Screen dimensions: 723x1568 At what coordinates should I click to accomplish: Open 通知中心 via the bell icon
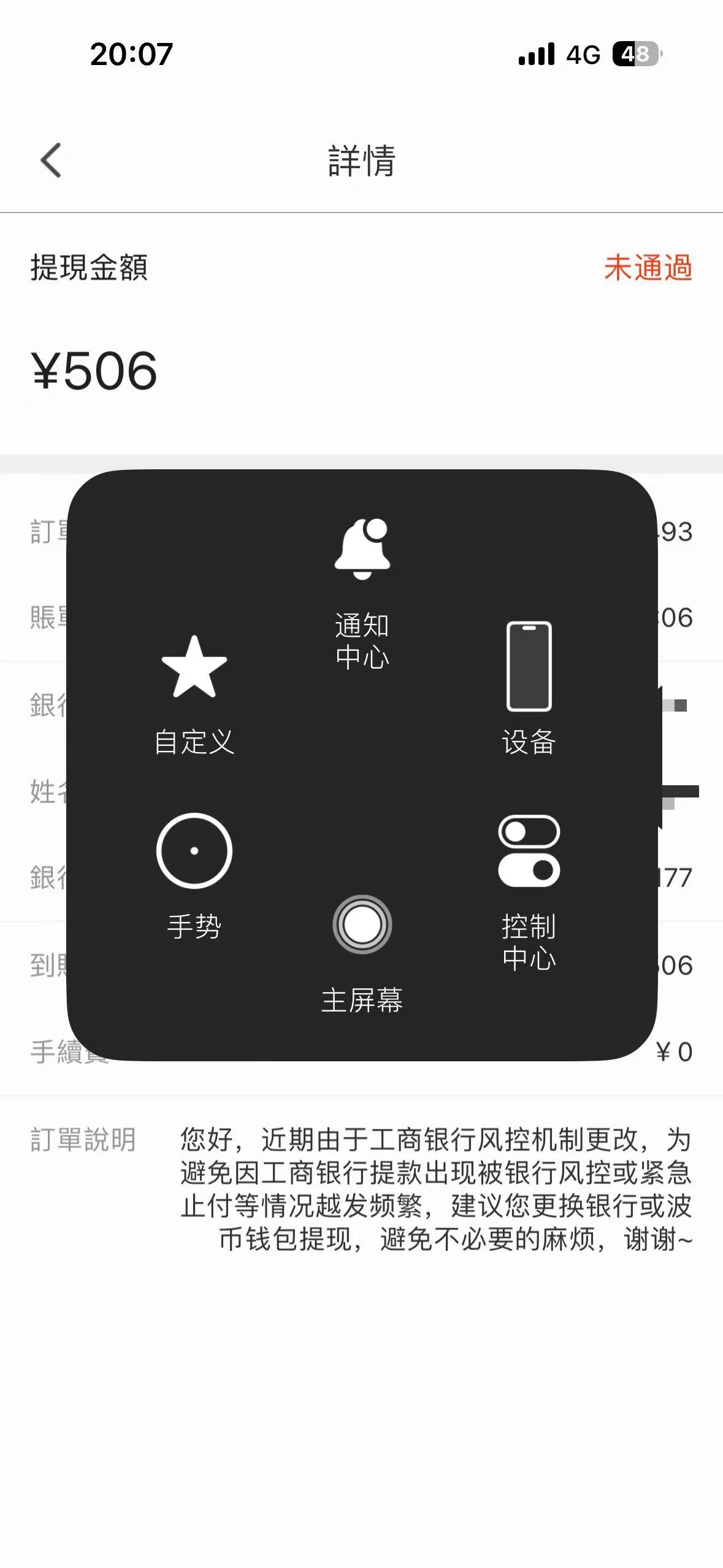tap(363, 549)
